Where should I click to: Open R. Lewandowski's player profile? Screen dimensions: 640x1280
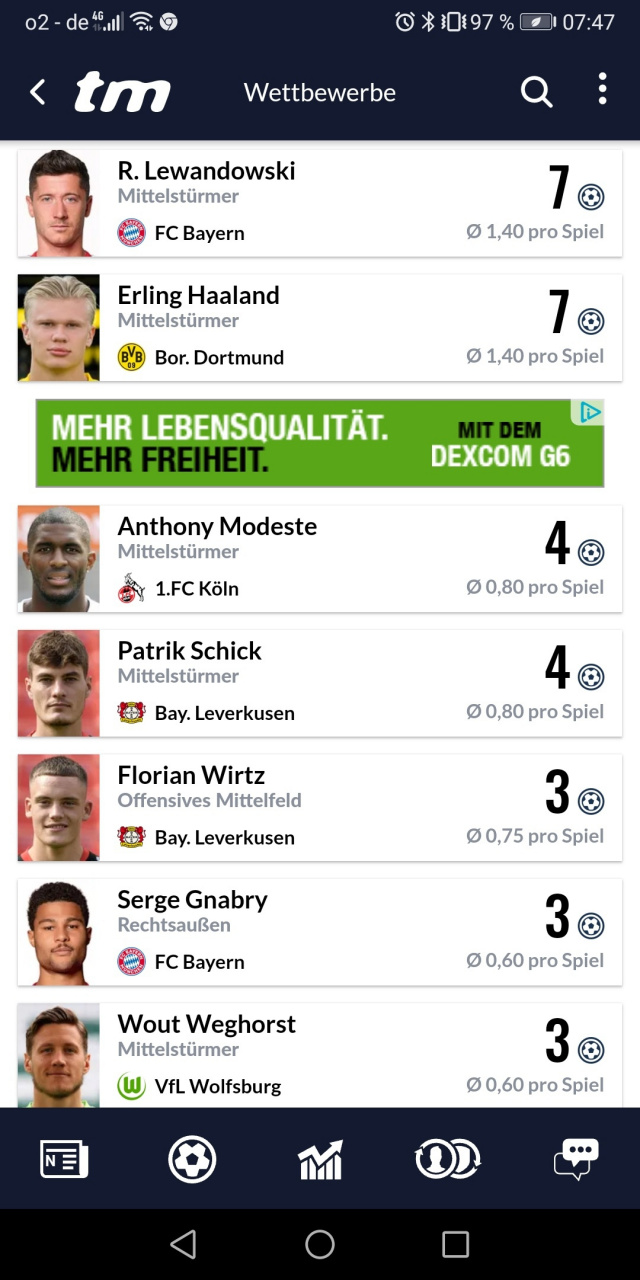320,203
